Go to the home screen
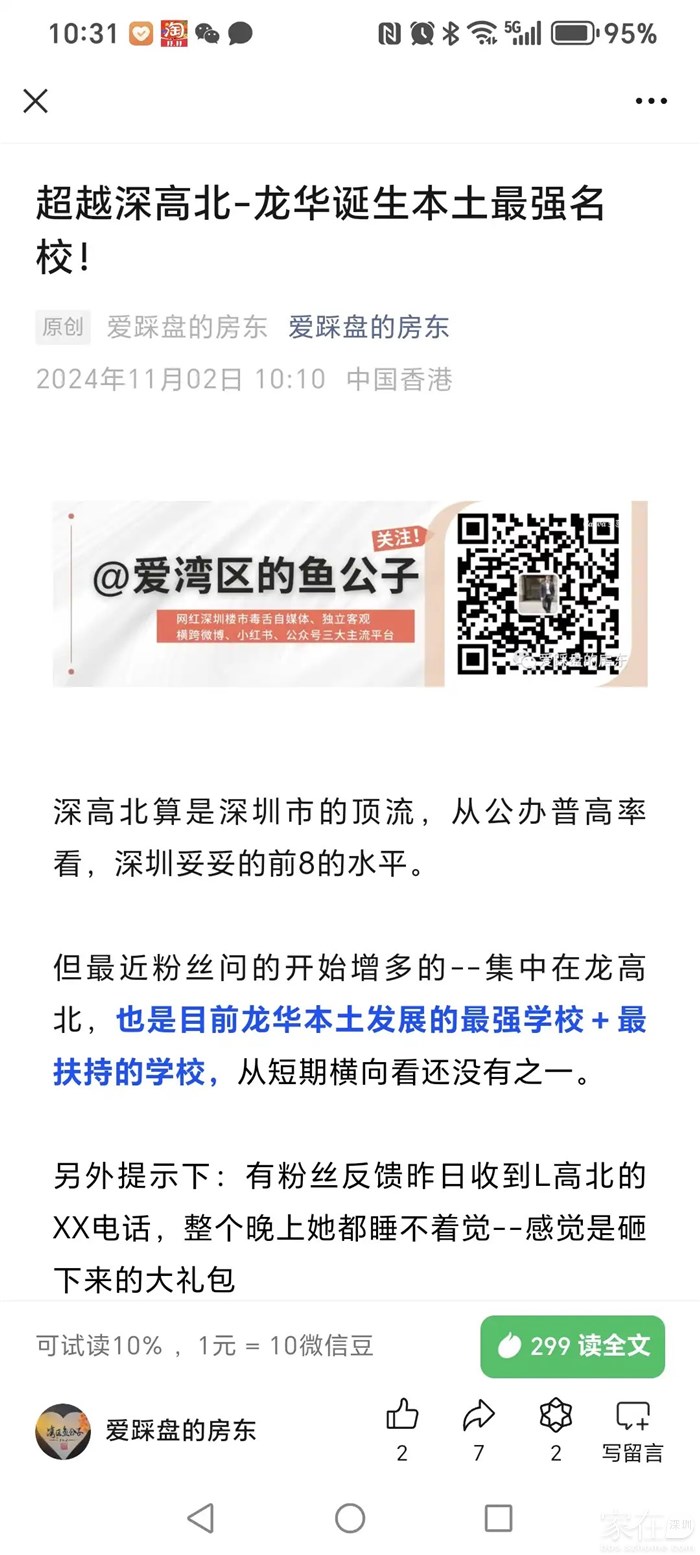Viewport: 700px width, 1555px height. pyautogui.click(x=350, y=1518)
